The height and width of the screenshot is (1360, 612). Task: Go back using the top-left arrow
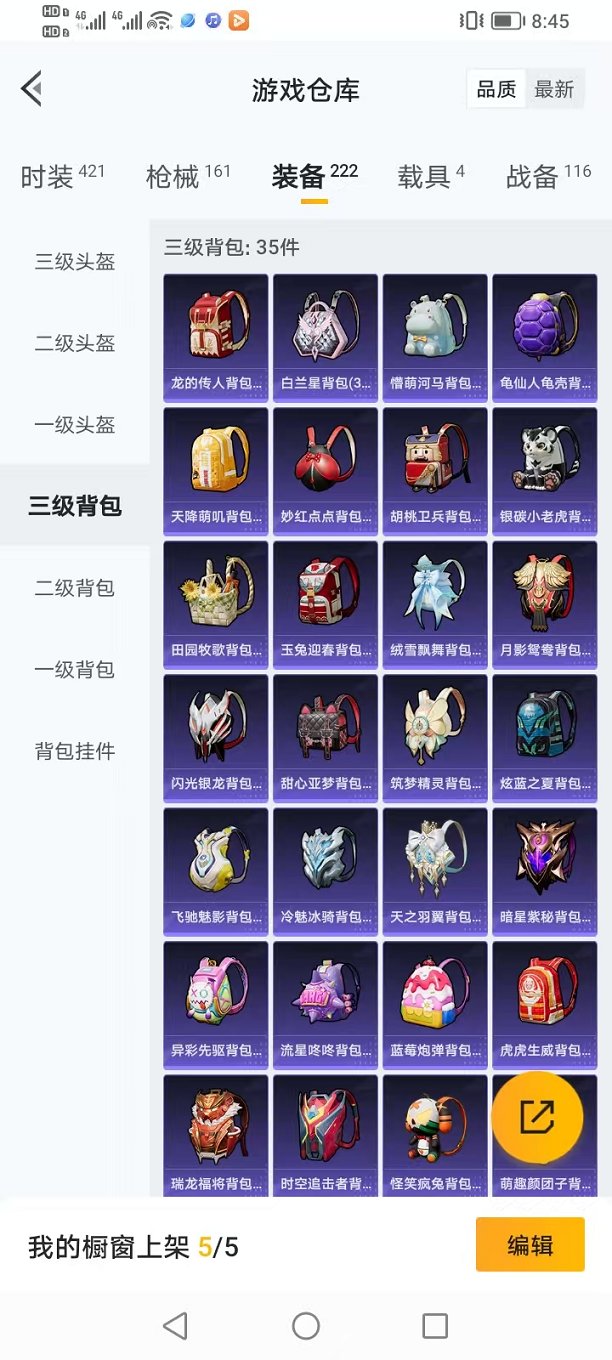pyautogui.click(x=32, y=89)
